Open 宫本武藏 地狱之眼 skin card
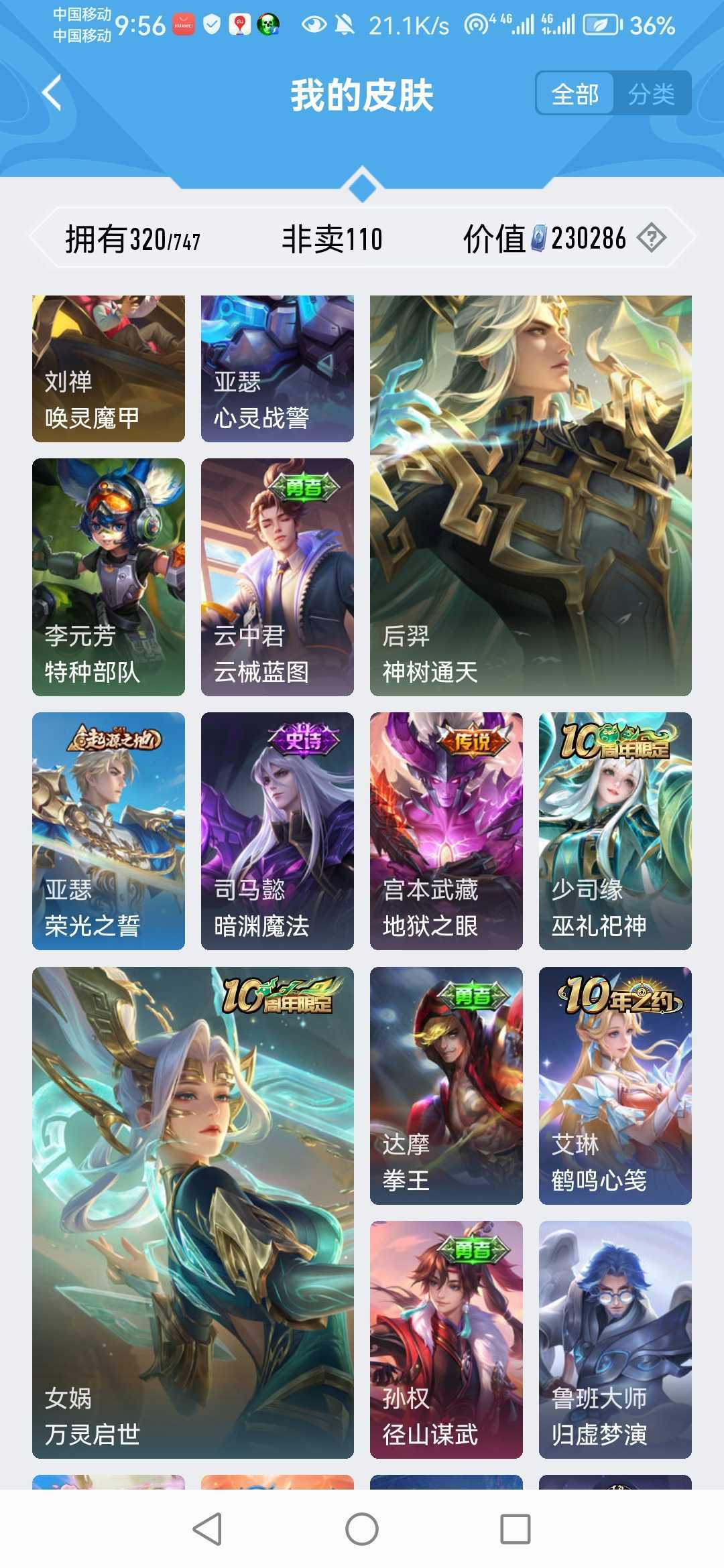Screen dimensions: 724x1568 (446, 831)
